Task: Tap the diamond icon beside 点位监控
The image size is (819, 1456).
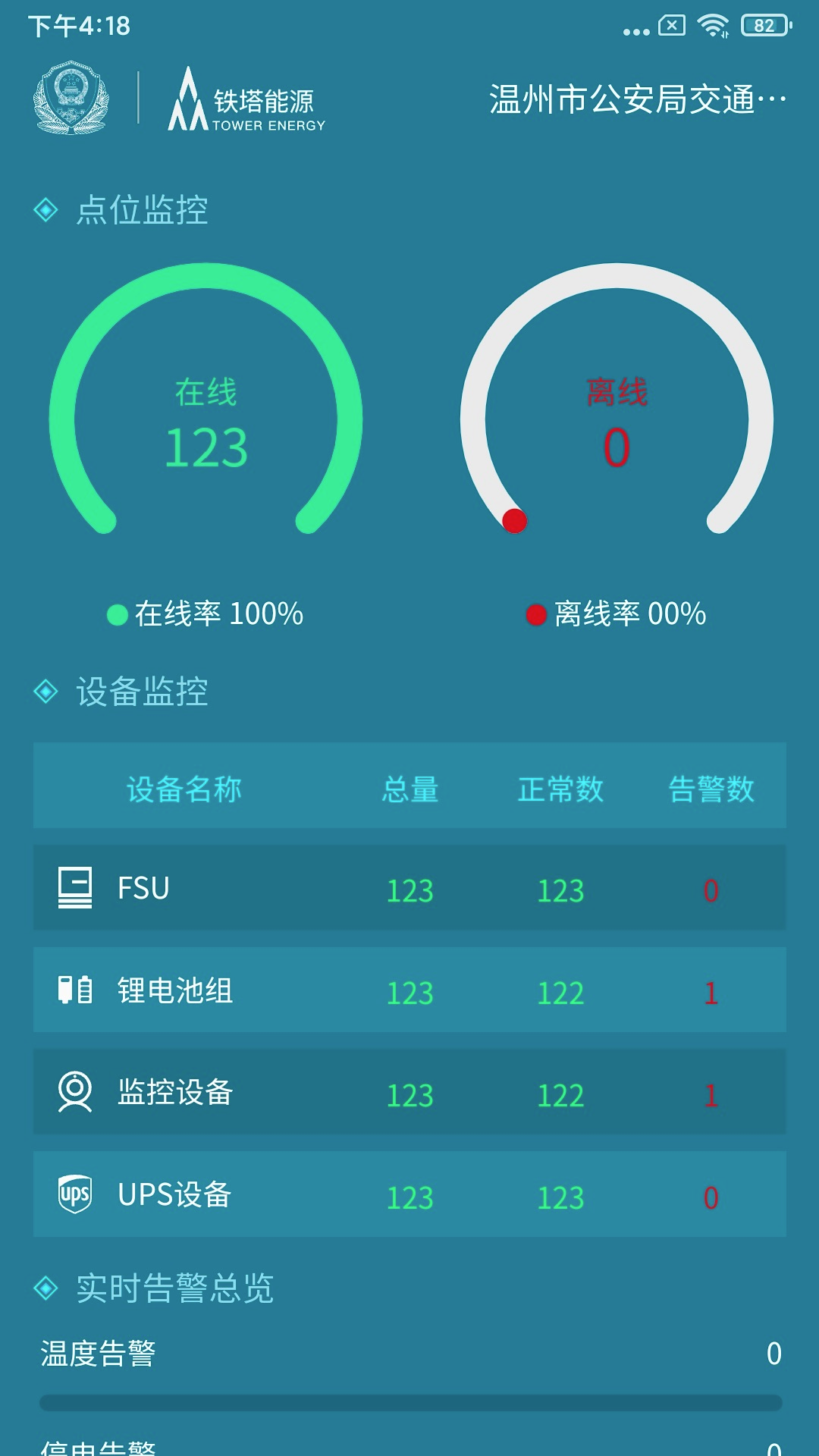Action: pyautogui.click(x=47, y=211)
